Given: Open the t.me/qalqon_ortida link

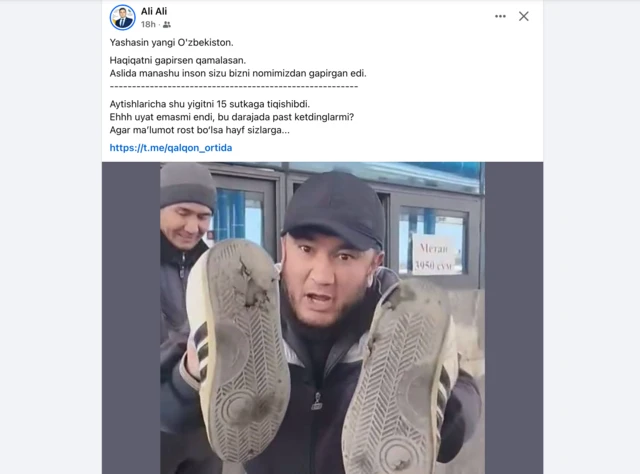Looking at the screenshot, I should 170,148.
